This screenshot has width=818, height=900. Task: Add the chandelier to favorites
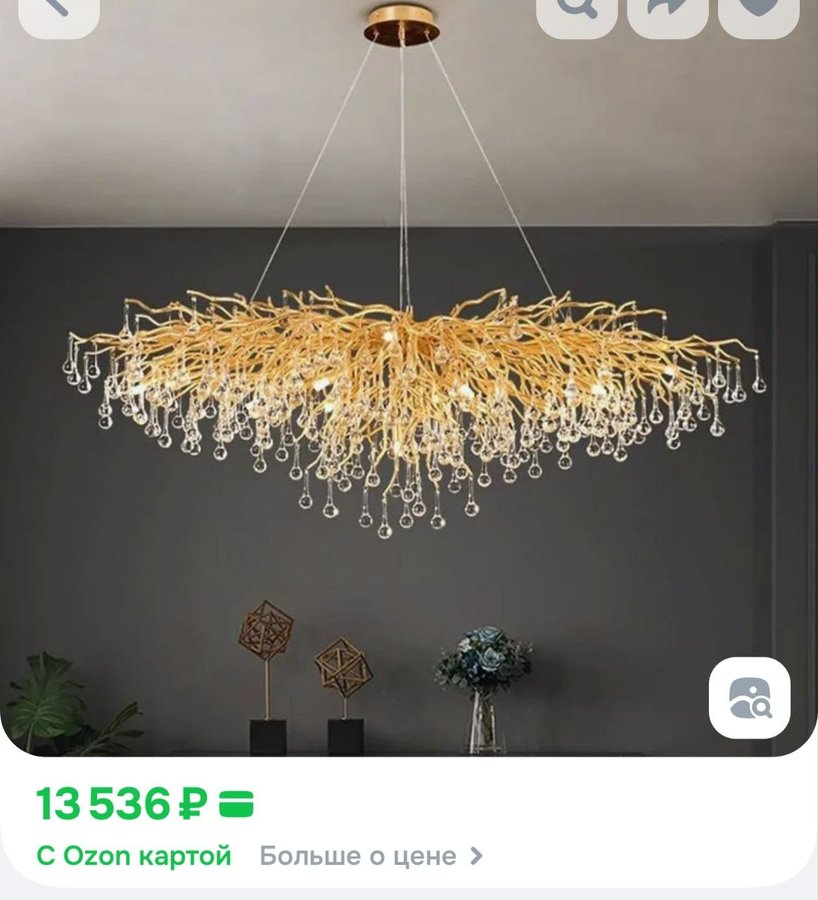[759, 10]
